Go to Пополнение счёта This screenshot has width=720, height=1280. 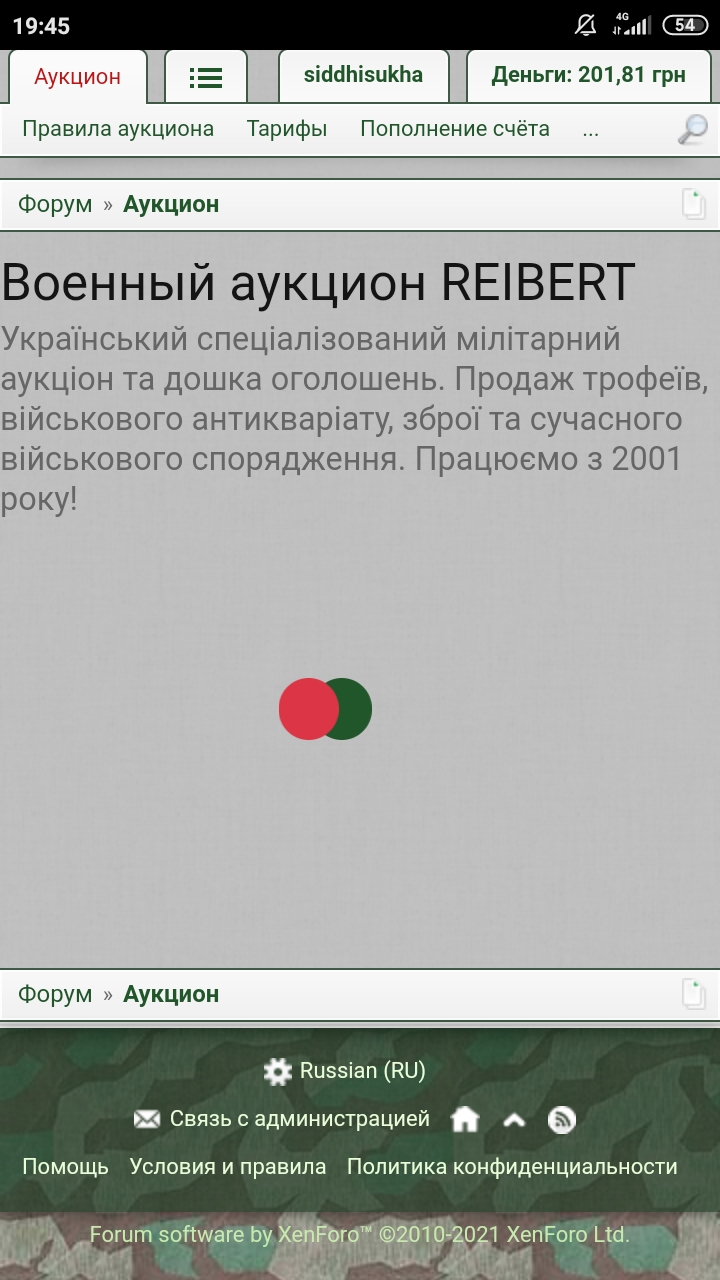click(455, 128)
